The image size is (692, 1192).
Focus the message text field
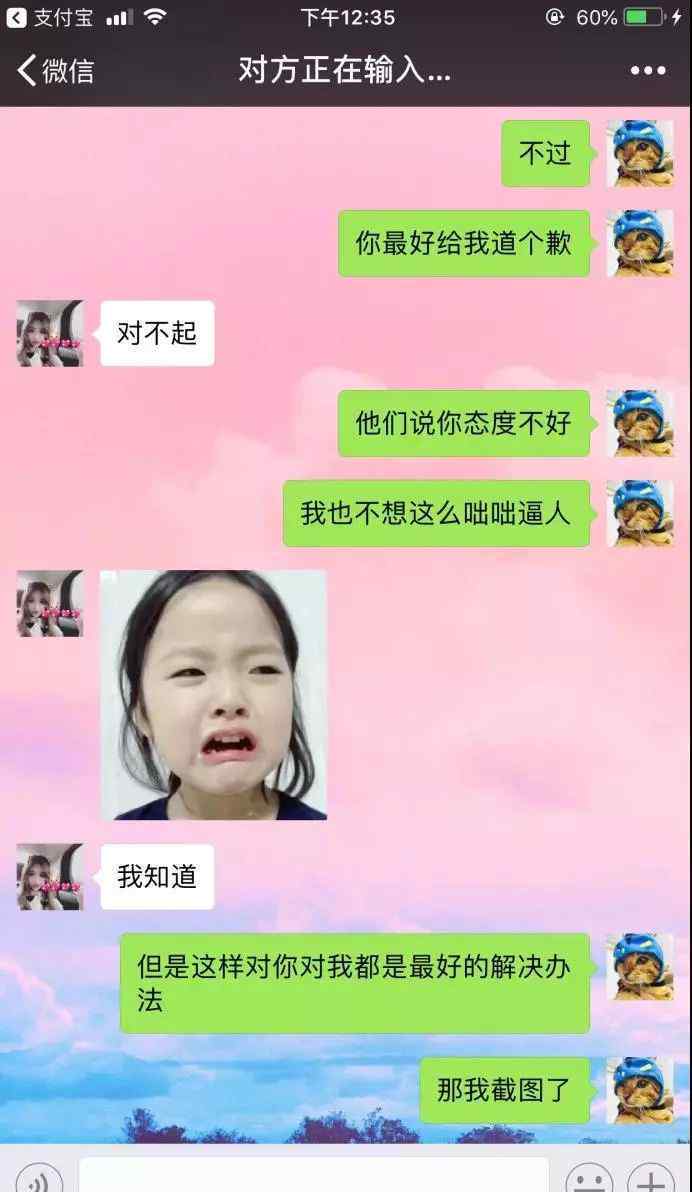point(314,1175)
